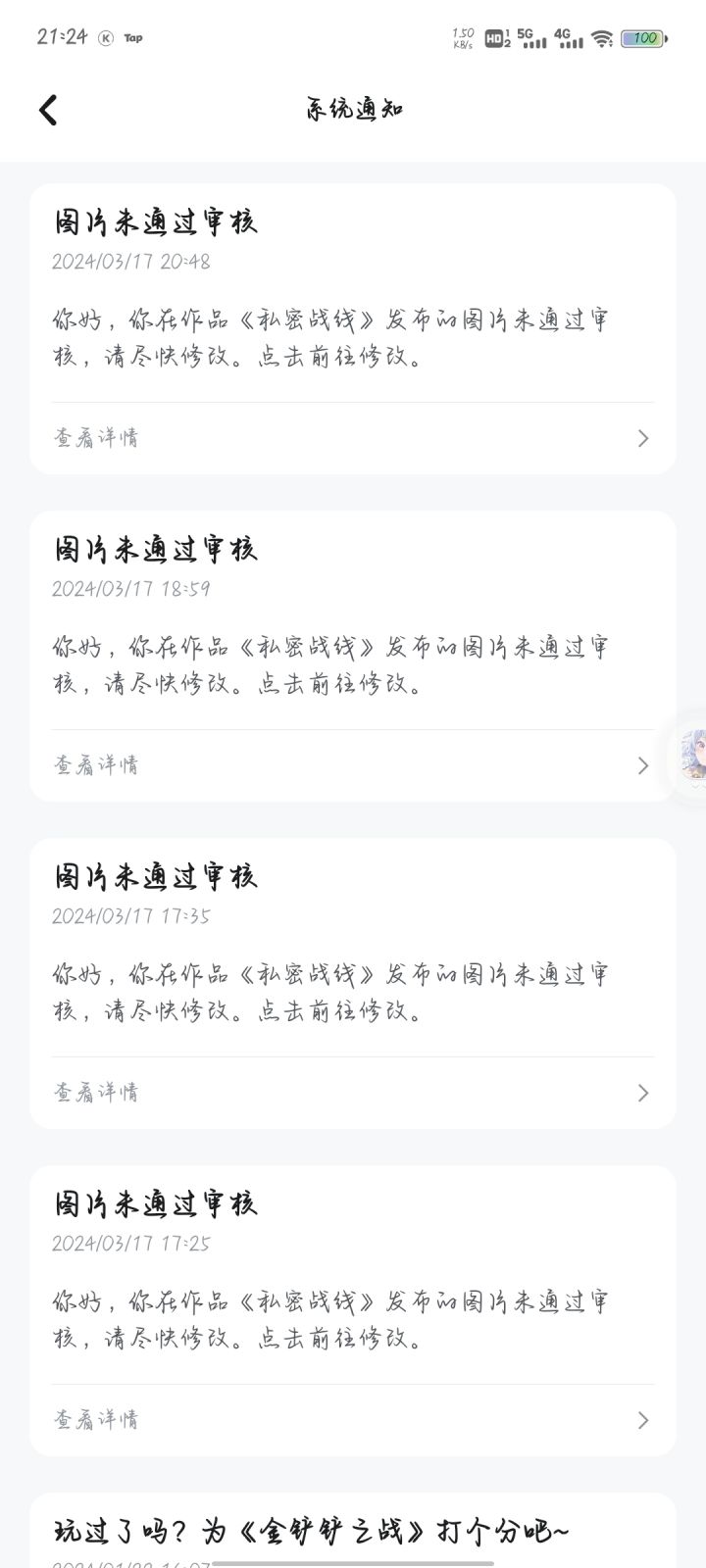Viewport: 706px width, 1568px height.
Task: Open 查看详情 for the 17:35 notification
Action: [353, 1093]
